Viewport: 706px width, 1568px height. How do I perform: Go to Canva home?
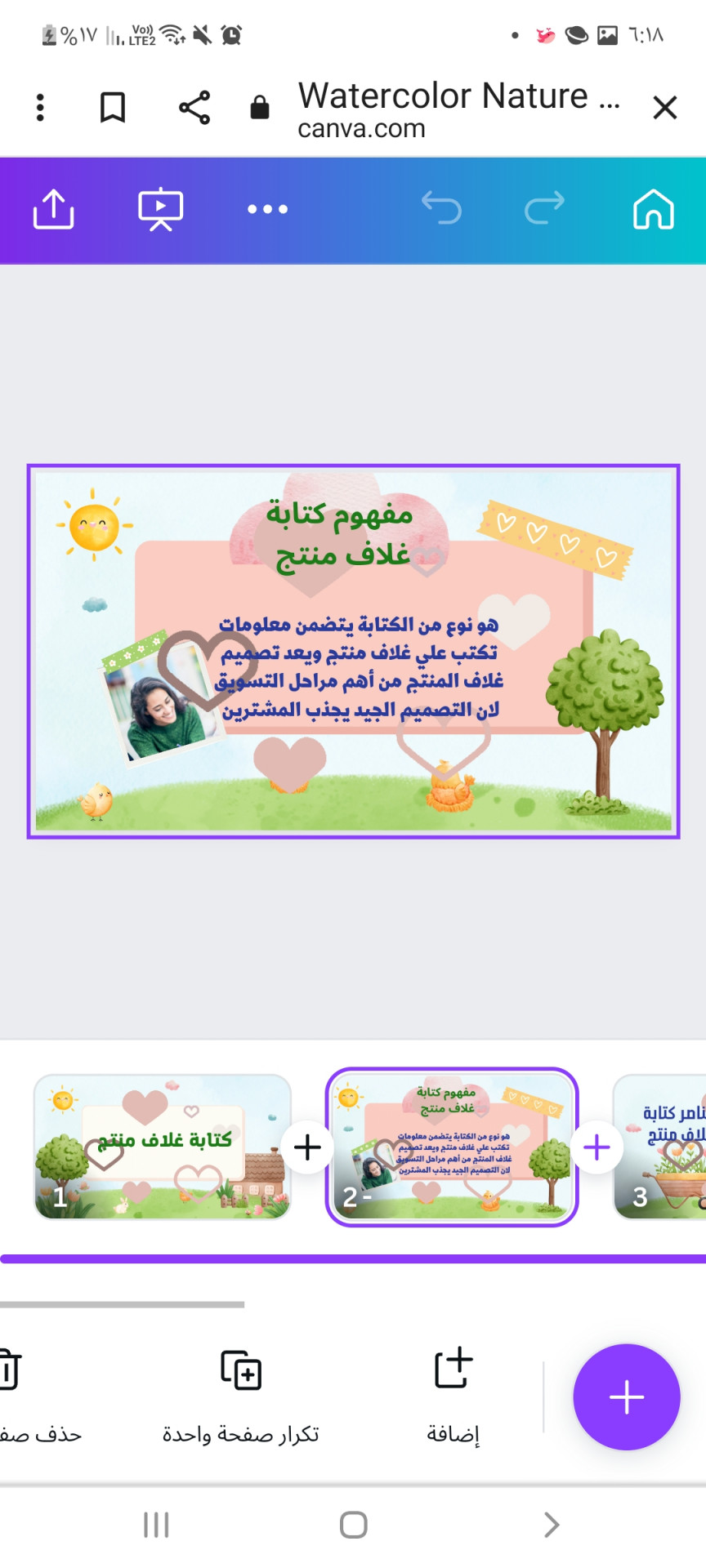[x=653, y=209]
